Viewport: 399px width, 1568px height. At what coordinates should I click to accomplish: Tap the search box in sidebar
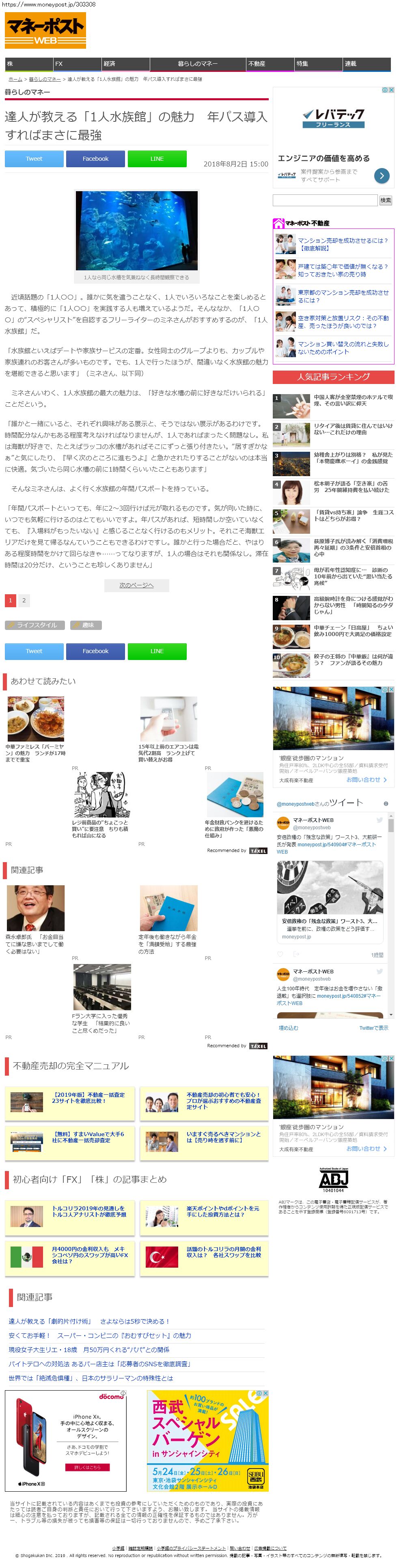pos(325,200)
